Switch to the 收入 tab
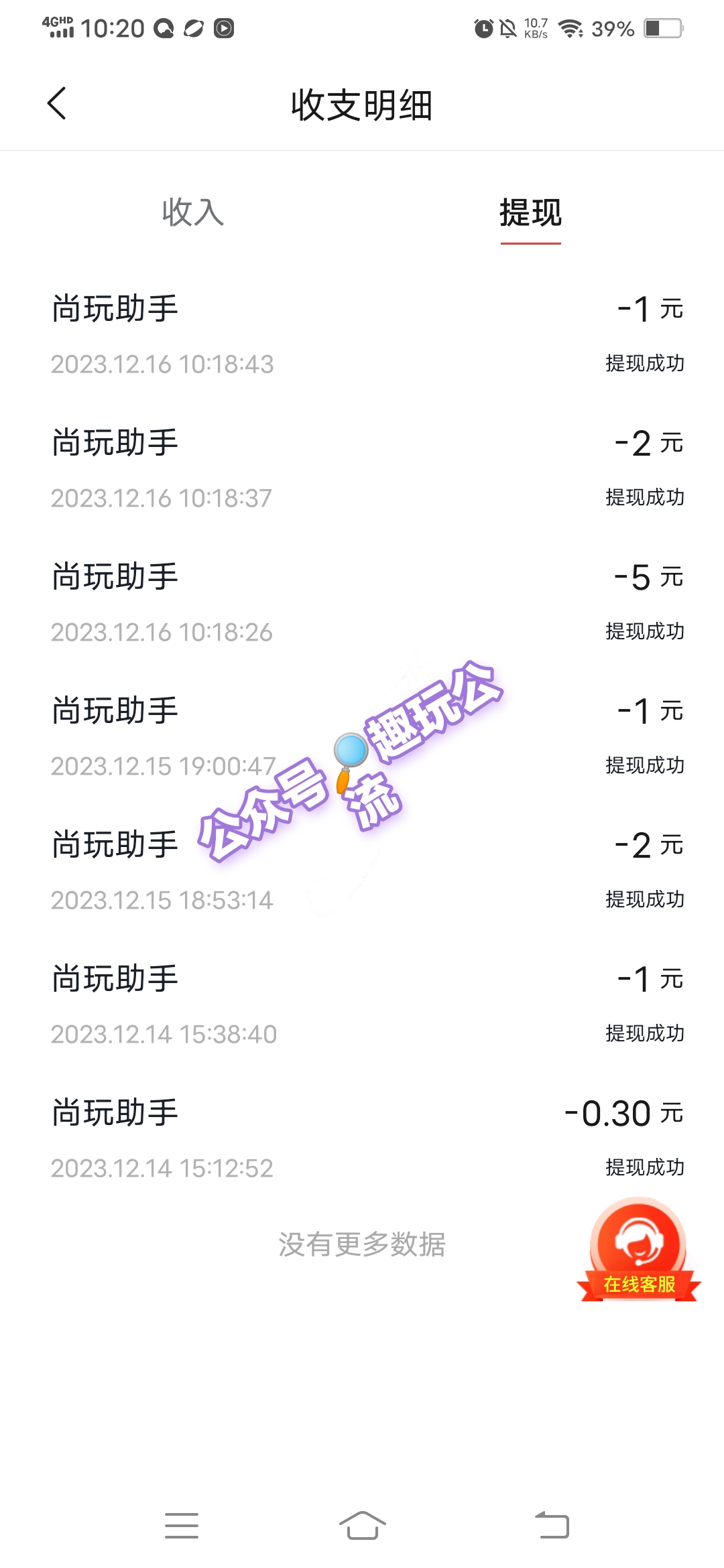724x1568 pixels. click(193, 212)
